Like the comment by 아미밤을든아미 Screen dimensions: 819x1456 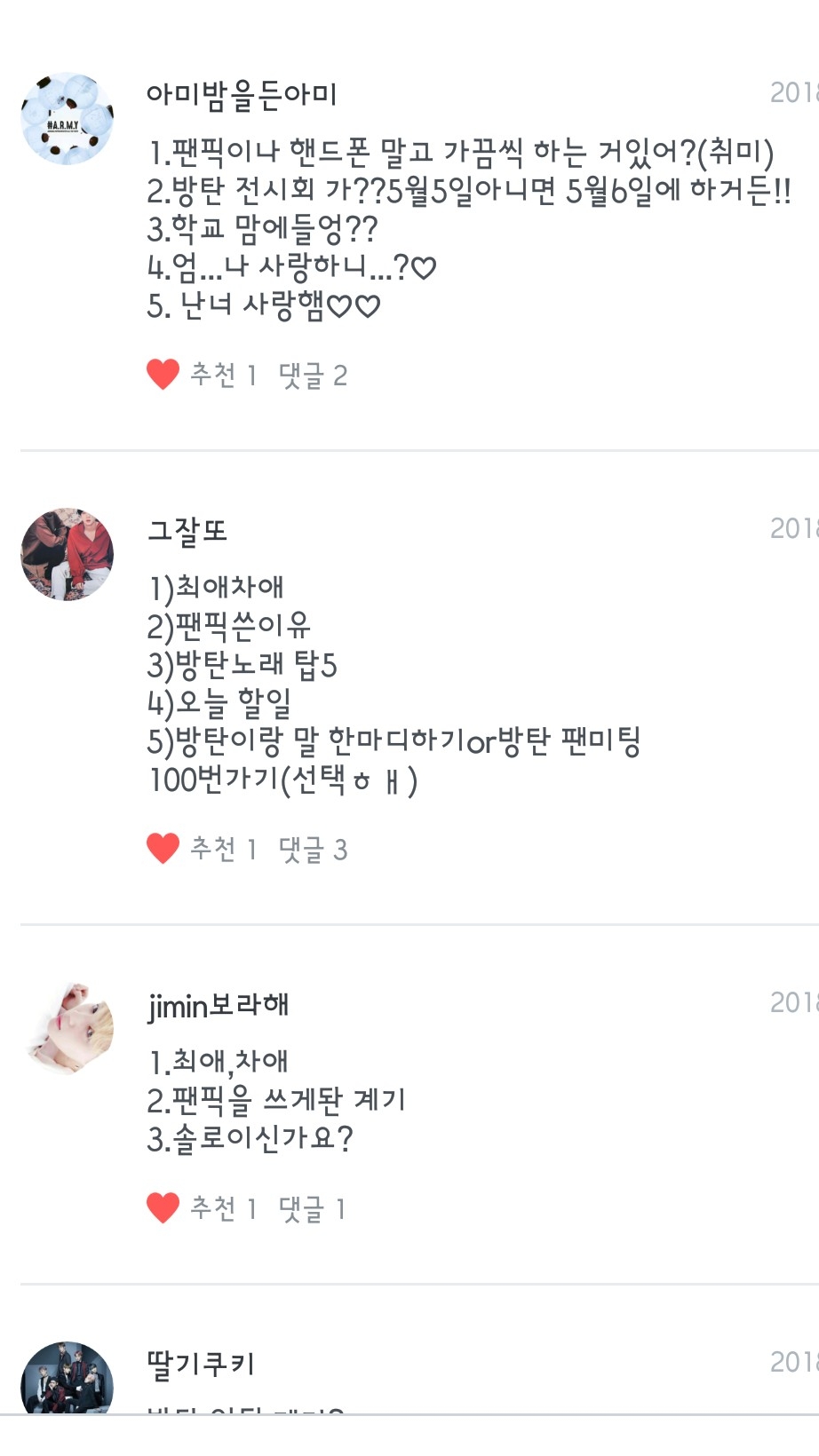click(x=163, y=375)
